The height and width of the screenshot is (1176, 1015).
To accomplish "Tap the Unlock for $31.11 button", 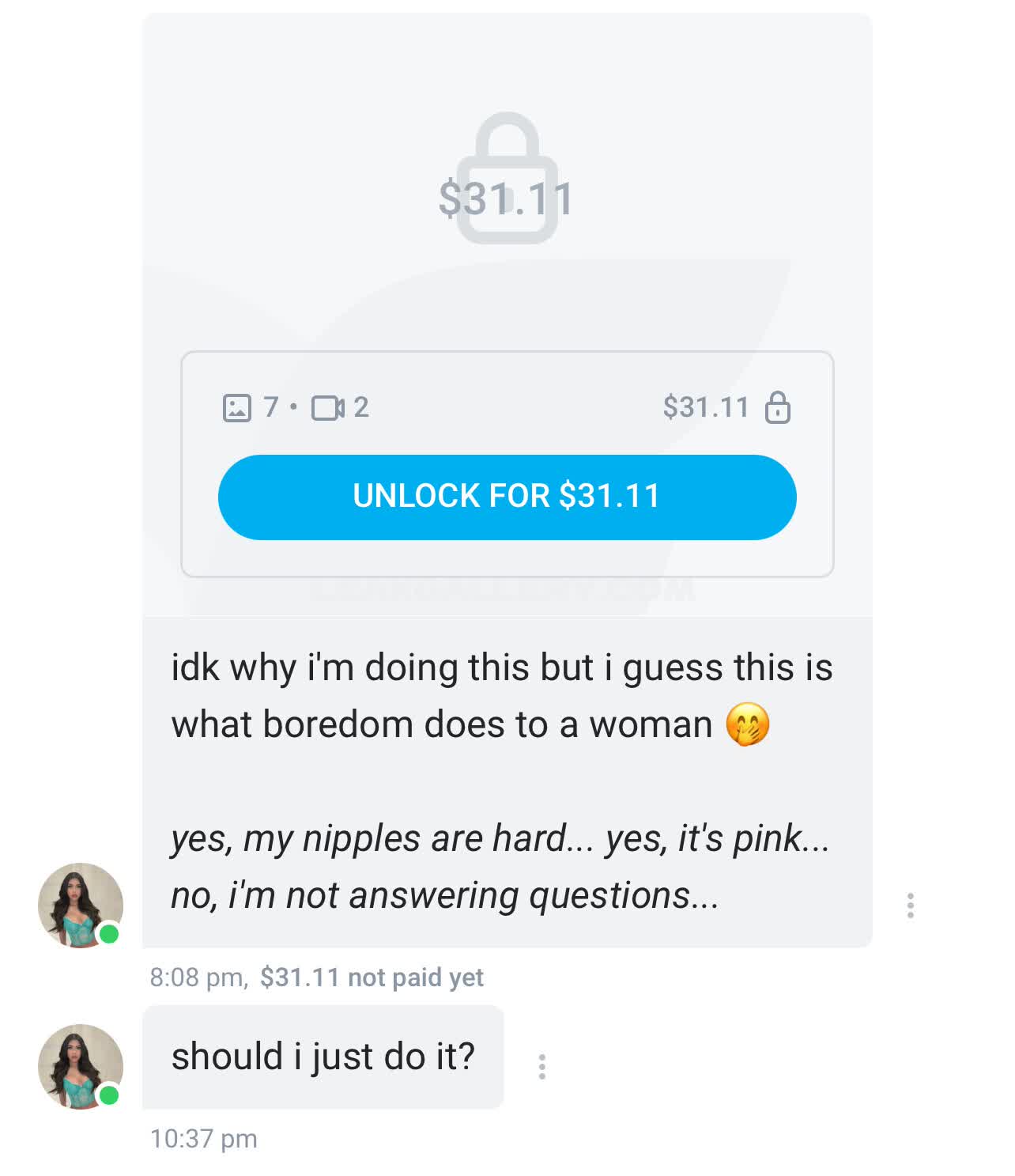I will pos(507,497).
